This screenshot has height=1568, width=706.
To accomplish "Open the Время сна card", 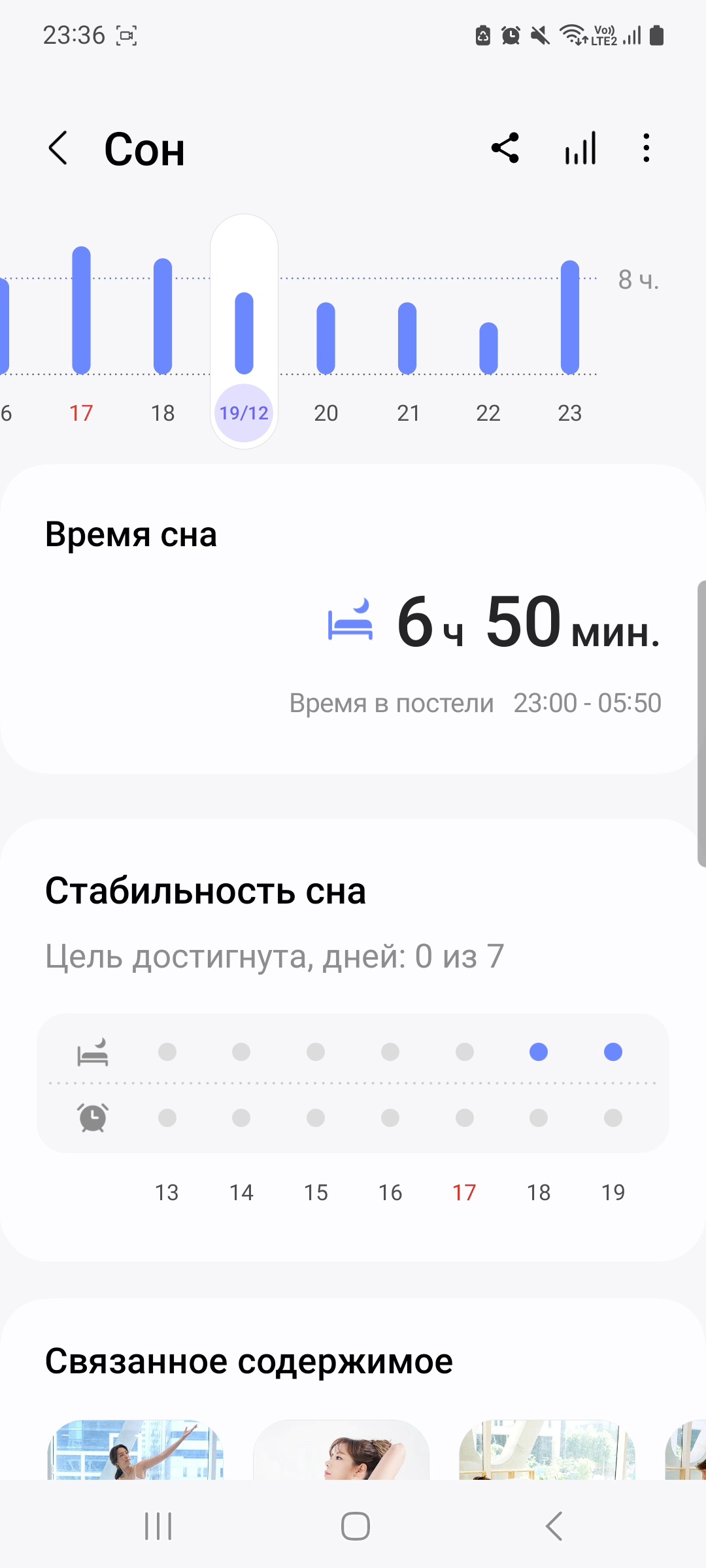I will [x=353, y=619].
